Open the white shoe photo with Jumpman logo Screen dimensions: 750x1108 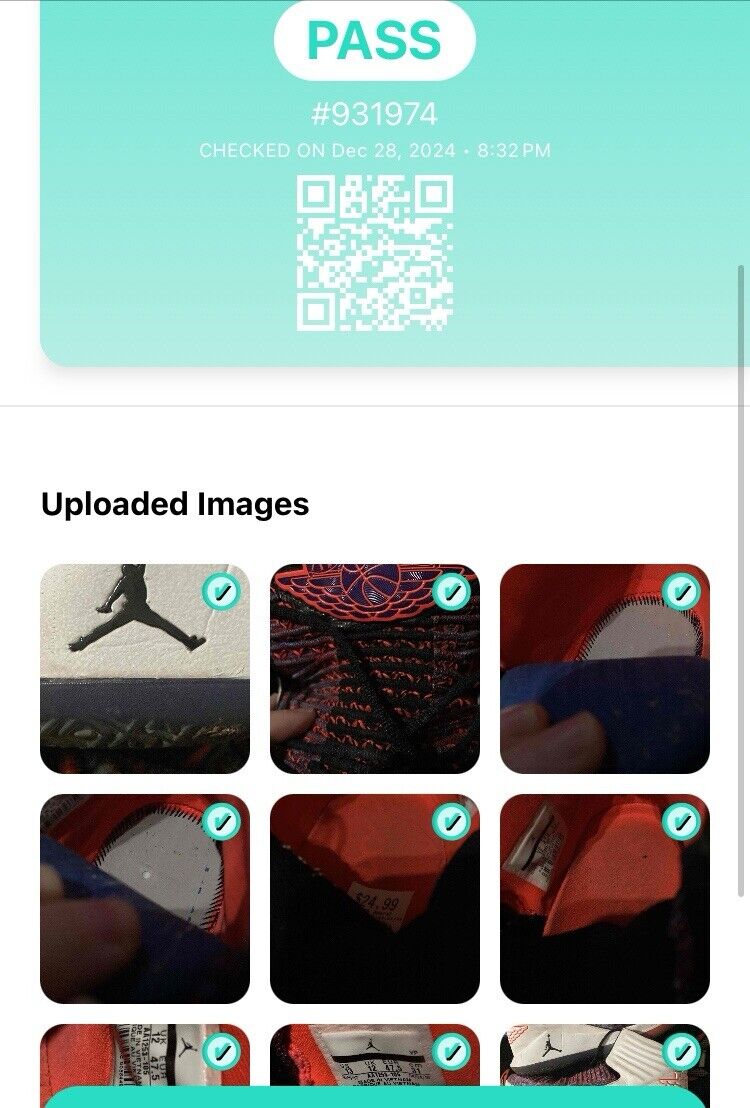click(x=605, y=1056)
